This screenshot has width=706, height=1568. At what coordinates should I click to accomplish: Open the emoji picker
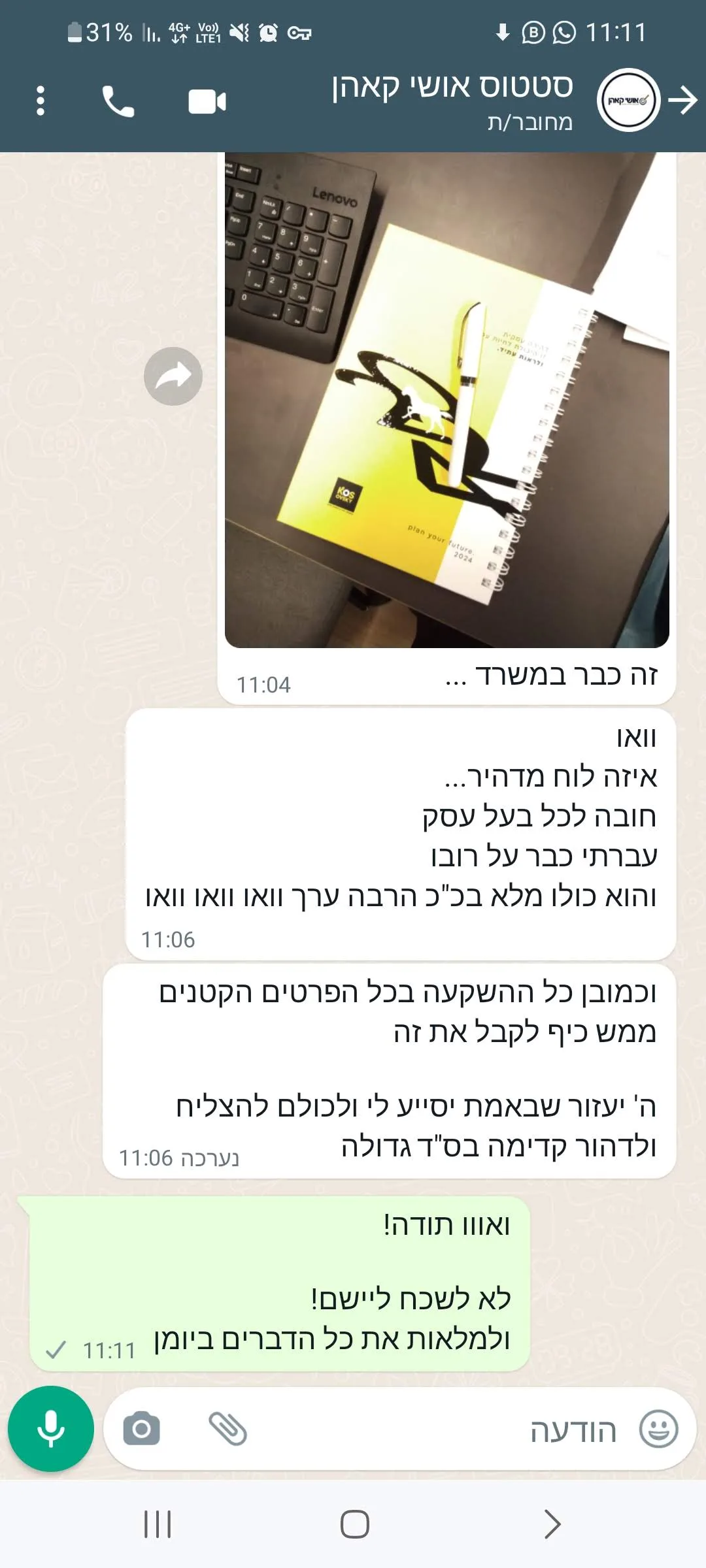tap(658, 1429)
